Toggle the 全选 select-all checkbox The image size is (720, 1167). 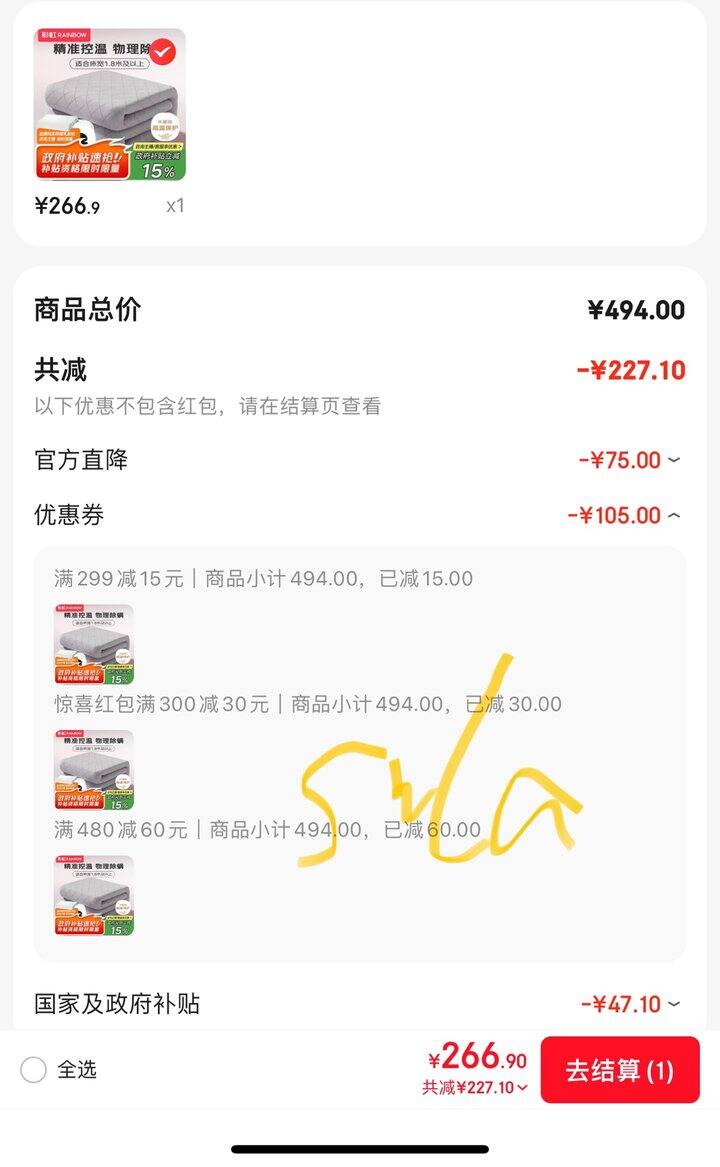(34, 1070)
